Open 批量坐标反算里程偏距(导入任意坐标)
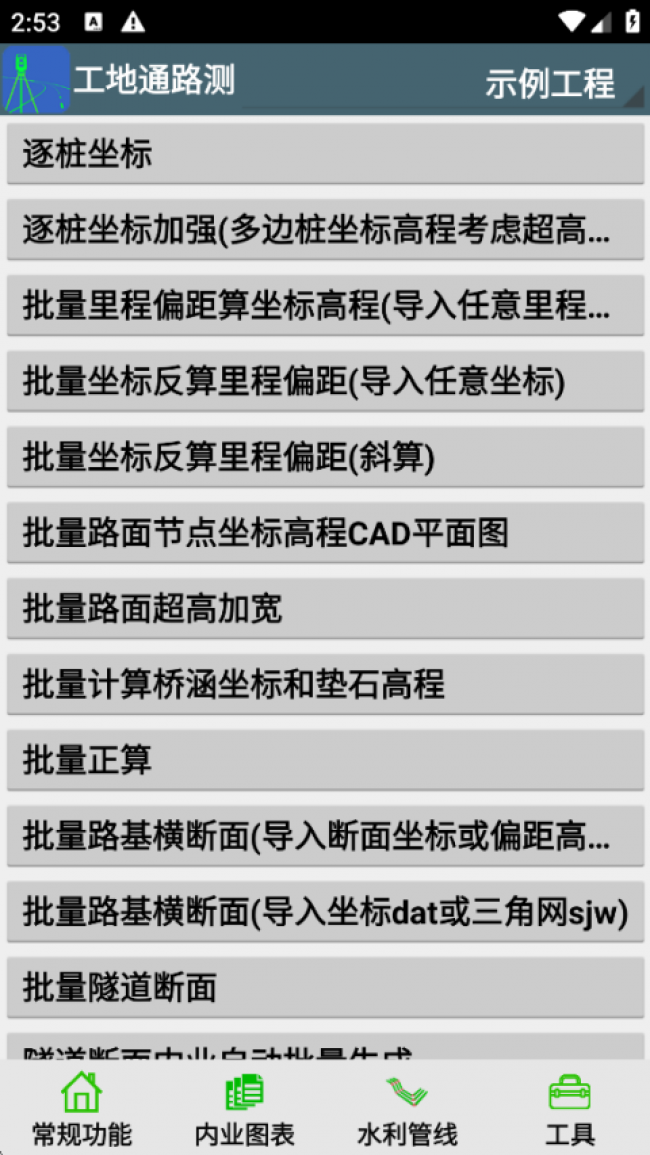This screenshot has width=650, height=1155. point(325,381)
